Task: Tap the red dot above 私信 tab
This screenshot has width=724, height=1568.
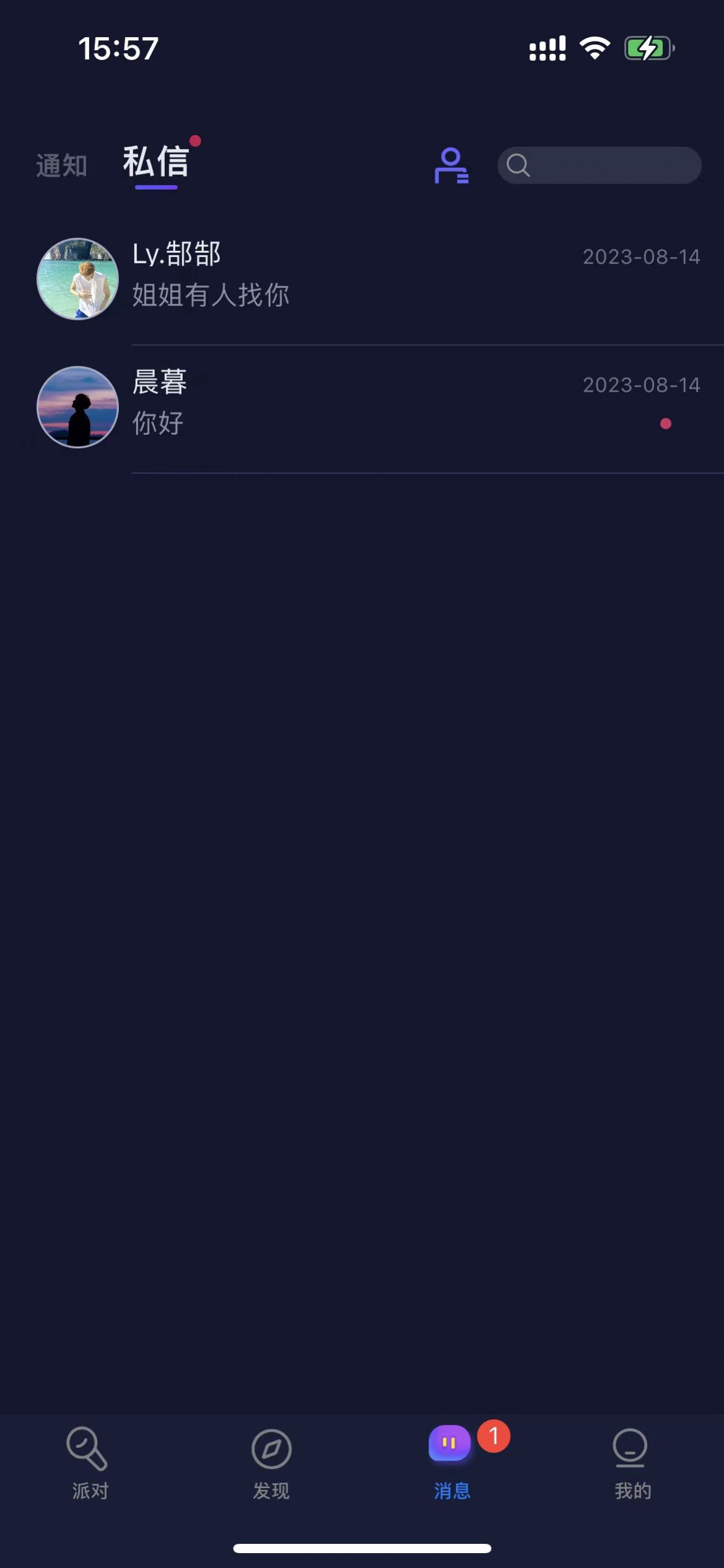Action: [x=196, y=141]
